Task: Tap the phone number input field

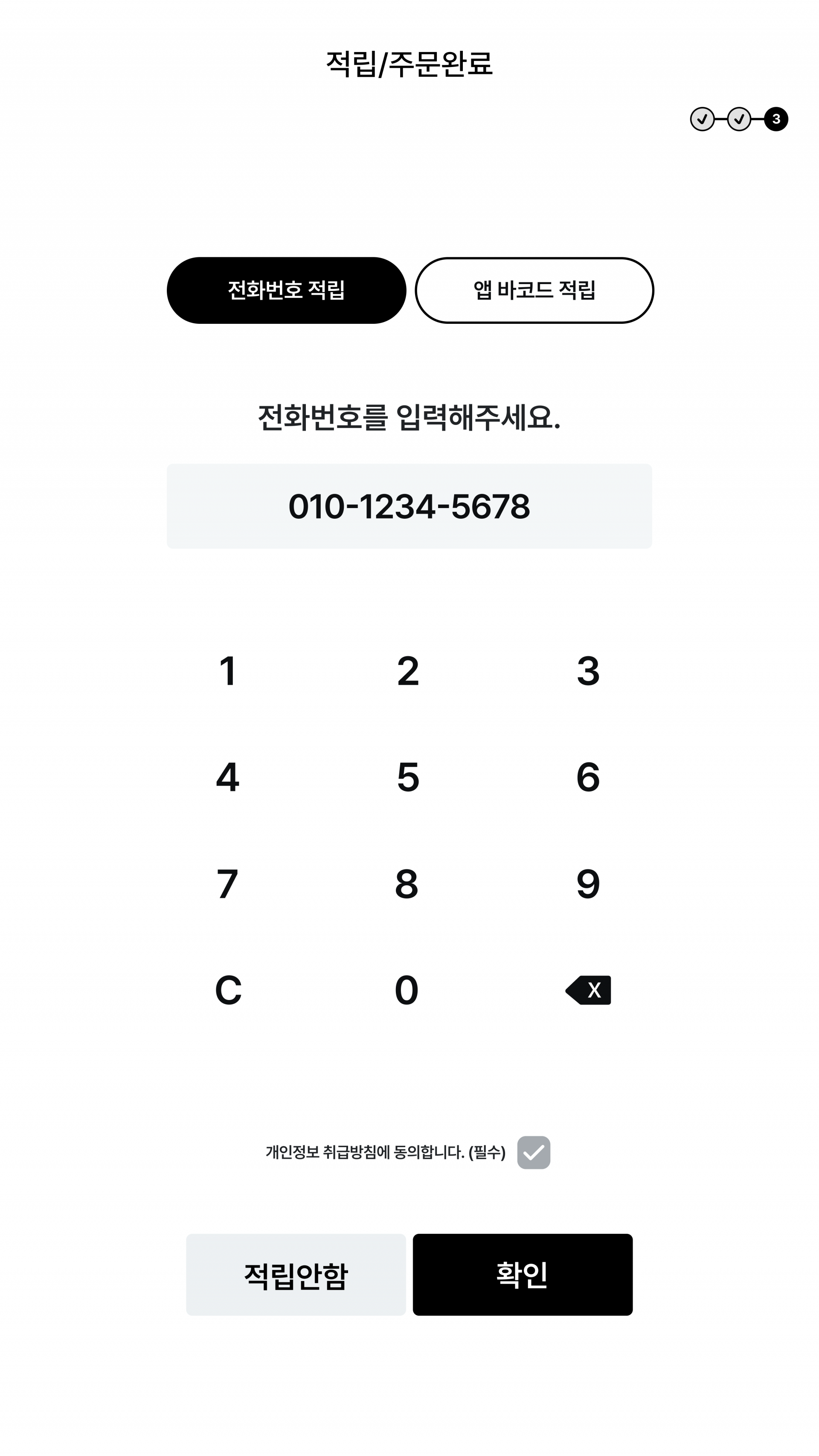Action: 409,506
